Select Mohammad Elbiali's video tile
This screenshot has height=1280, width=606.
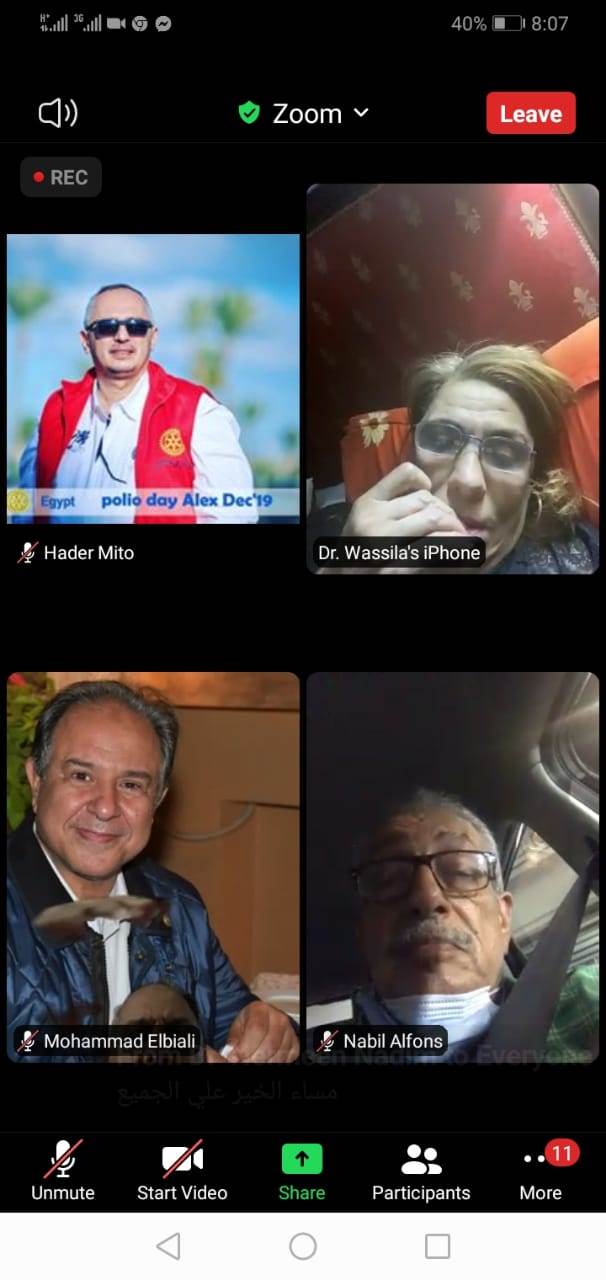point(153,865)
